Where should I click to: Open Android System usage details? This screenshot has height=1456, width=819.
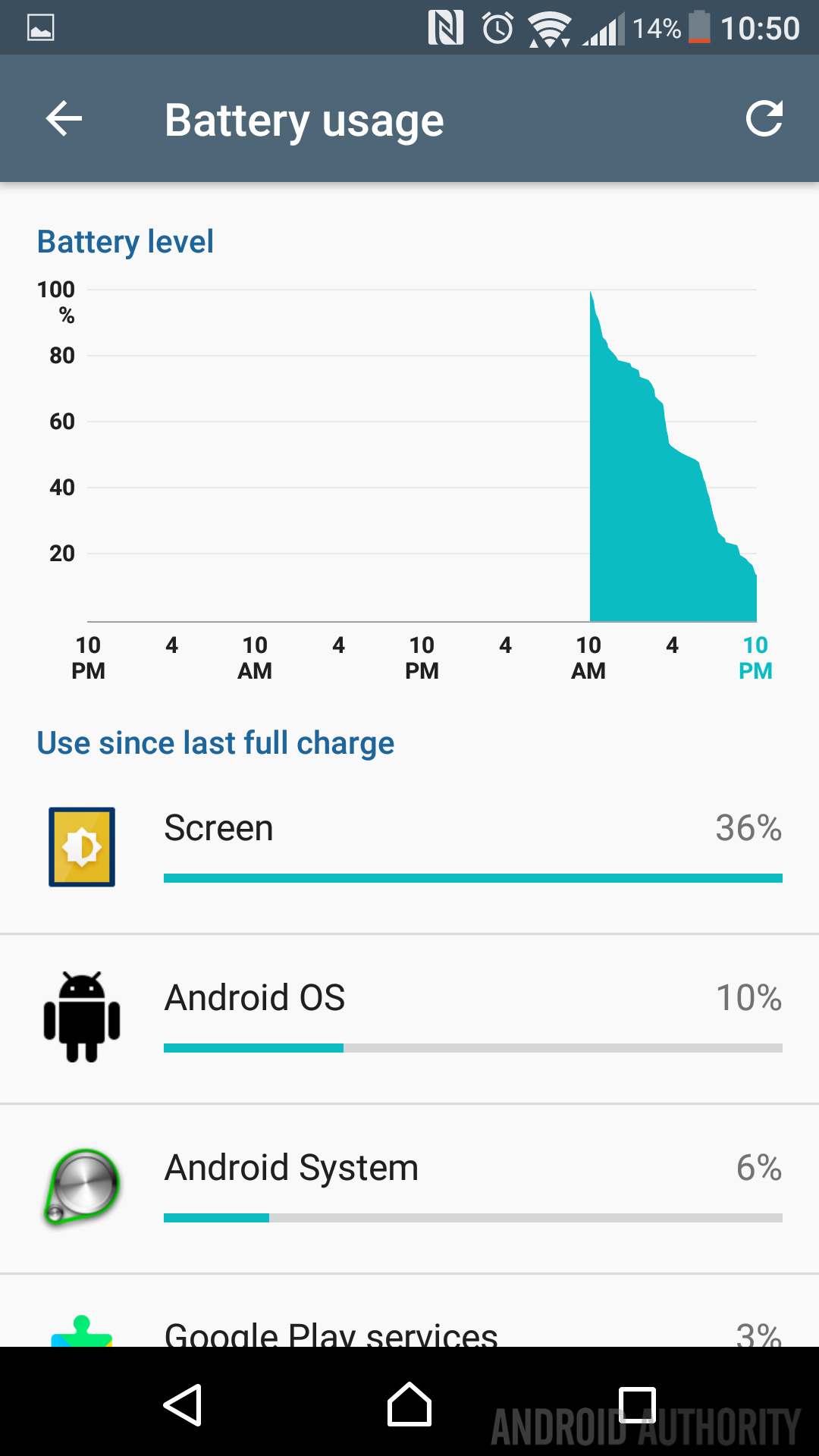[409, 1188]
